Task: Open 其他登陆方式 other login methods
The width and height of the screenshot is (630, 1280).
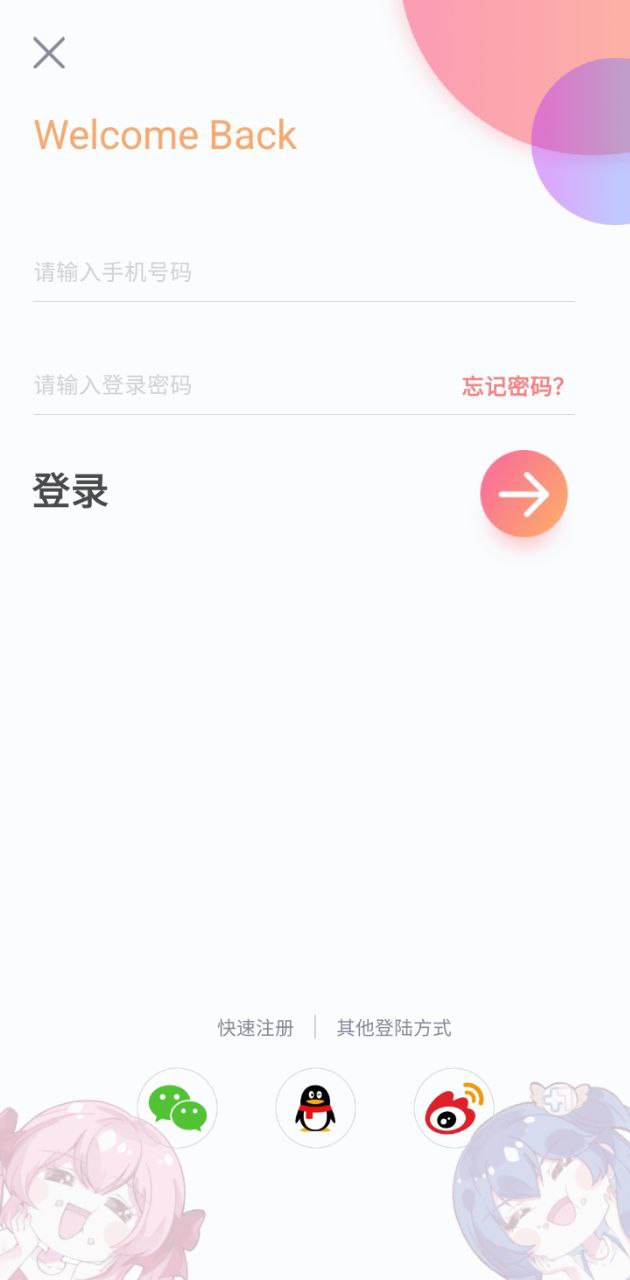Action: coord(394,1028)
